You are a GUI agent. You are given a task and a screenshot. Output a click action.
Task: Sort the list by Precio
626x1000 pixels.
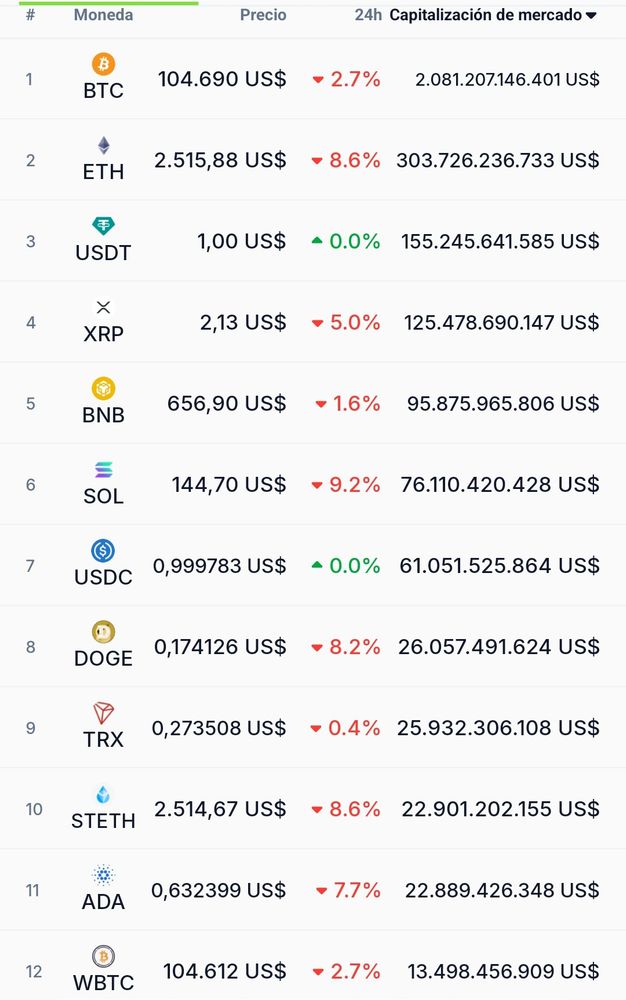pos(263,15)
